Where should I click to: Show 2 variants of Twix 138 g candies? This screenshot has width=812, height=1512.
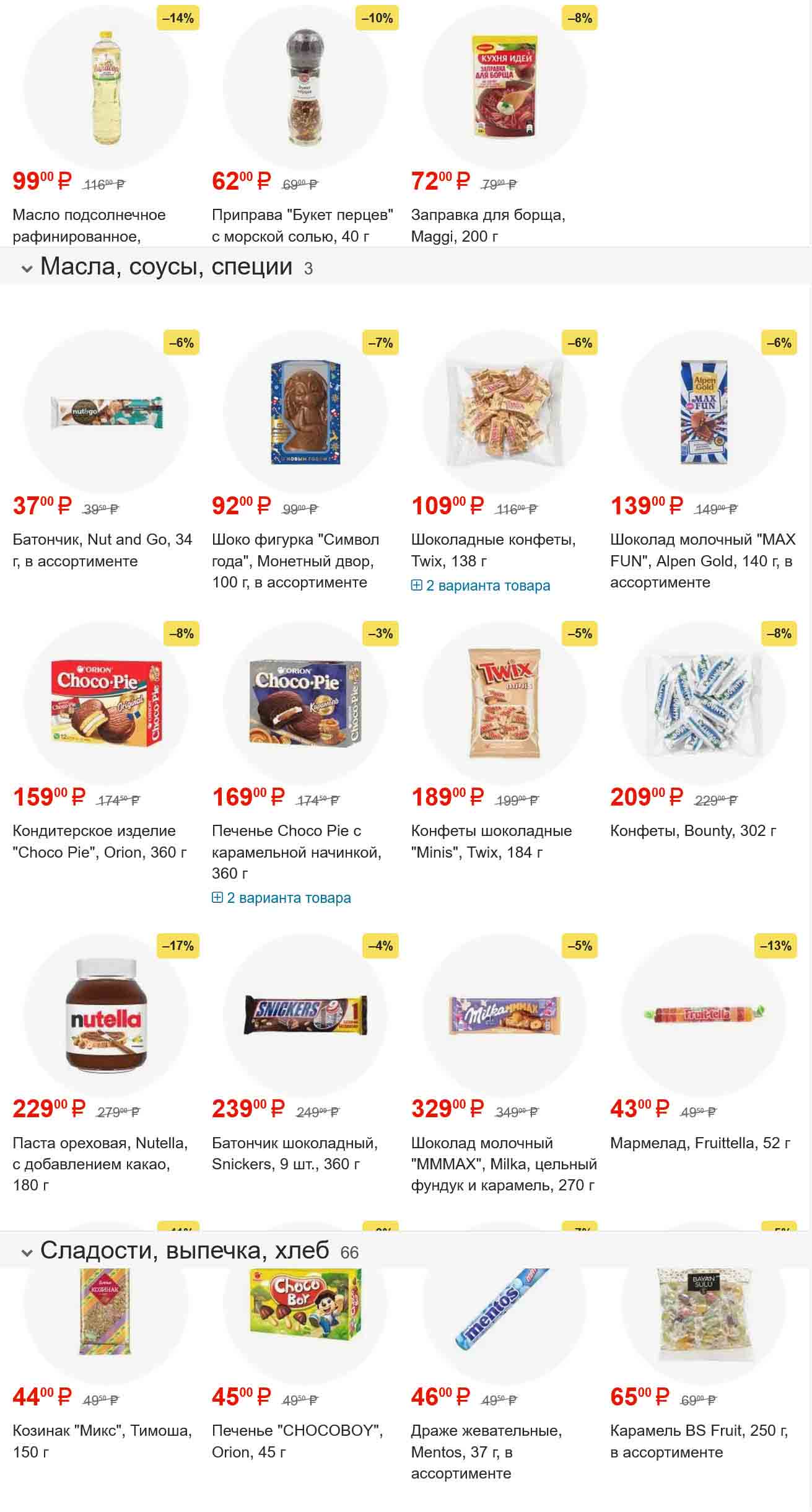[481, 586]
